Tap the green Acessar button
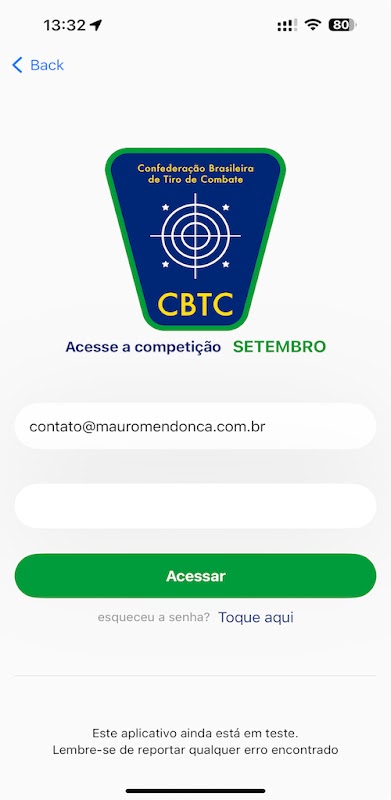Image resolution: width=391 pixels, height=800 pixels. pyautogui.click(x=195, y=576)
